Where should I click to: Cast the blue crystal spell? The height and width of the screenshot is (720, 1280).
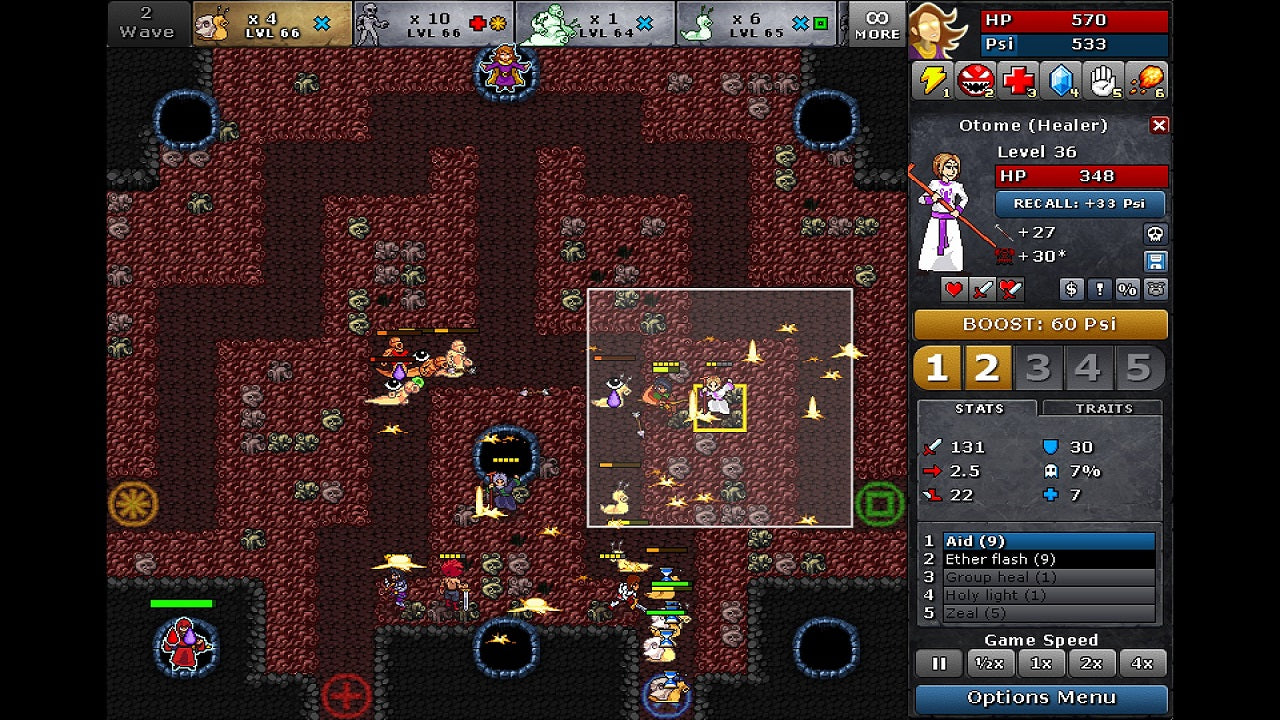point(1062,81)
